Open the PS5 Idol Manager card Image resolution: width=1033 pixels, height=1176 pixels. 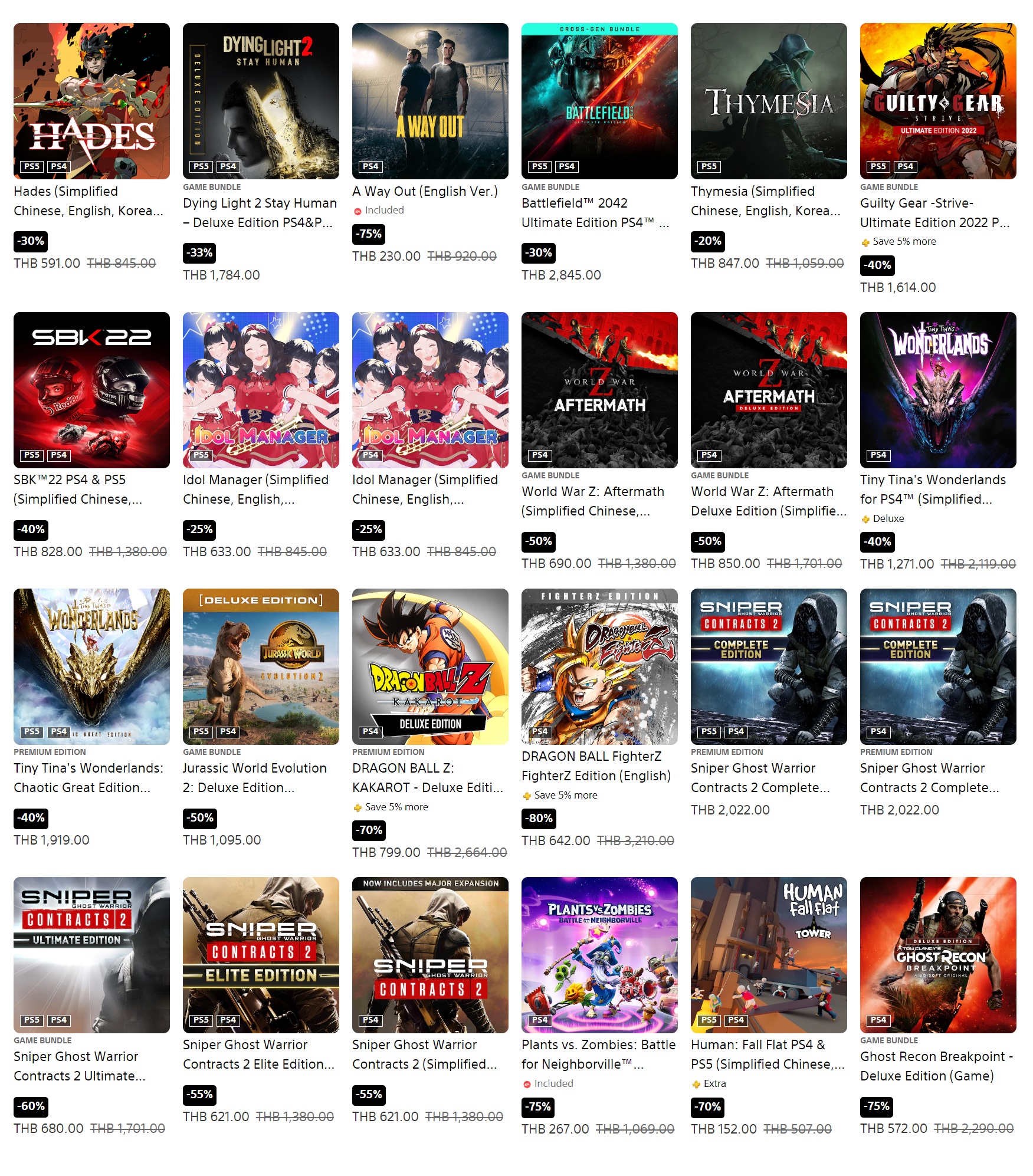tap(261, 390)
